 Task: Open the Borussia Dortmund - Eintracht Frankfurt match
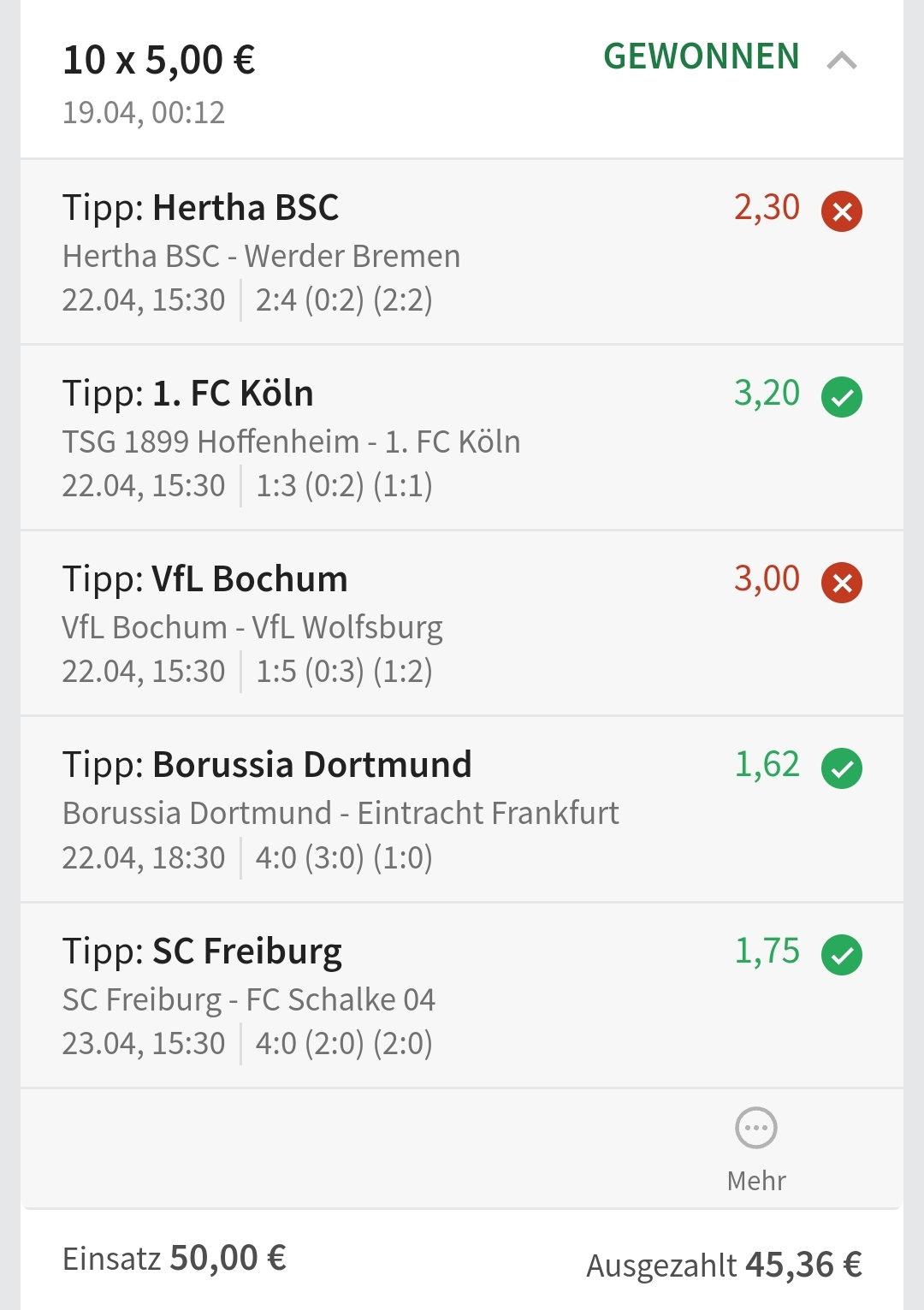pyautogui.click(x=341, y=813)
